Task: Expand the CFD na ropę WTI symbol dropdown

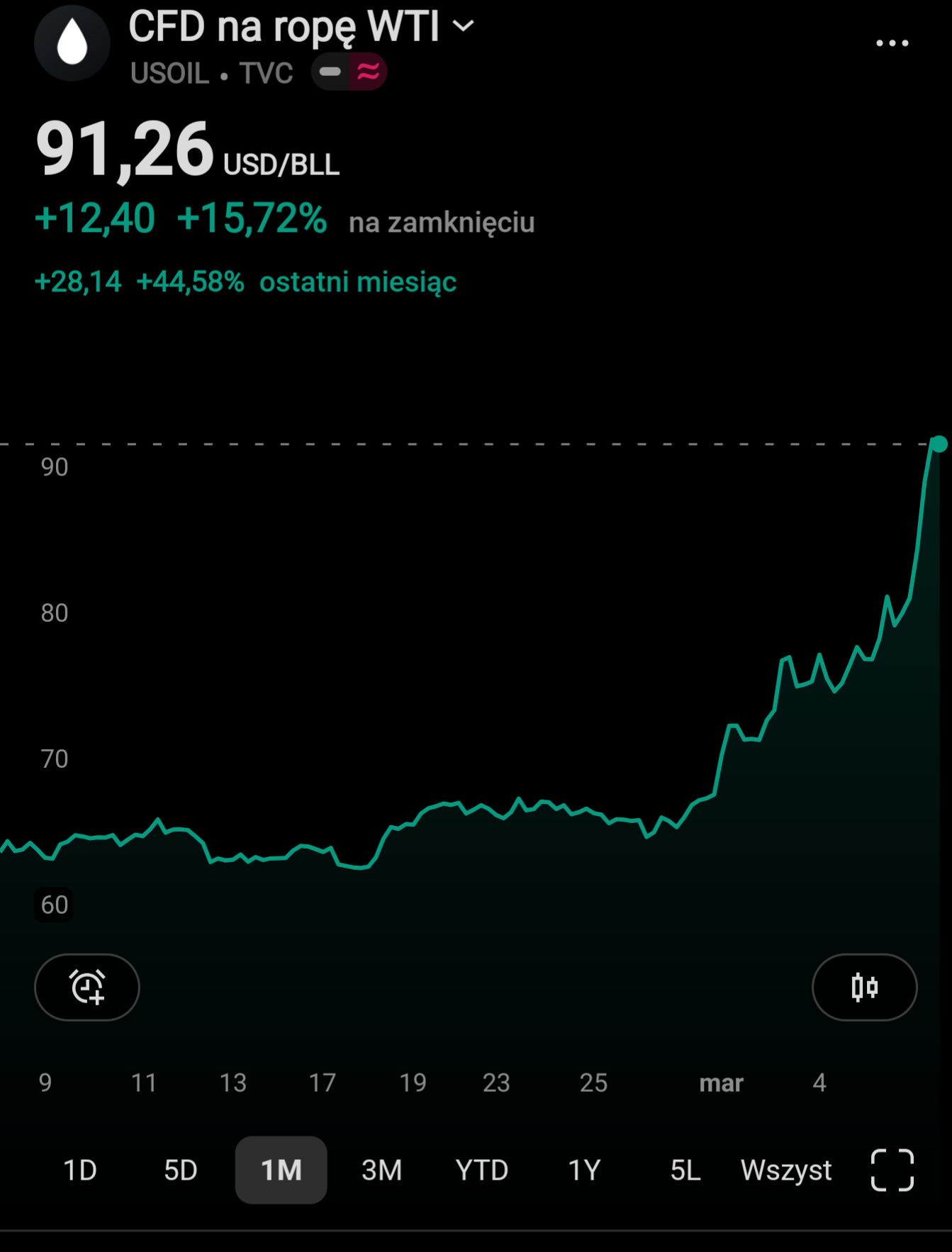Action: click(464, 26)
